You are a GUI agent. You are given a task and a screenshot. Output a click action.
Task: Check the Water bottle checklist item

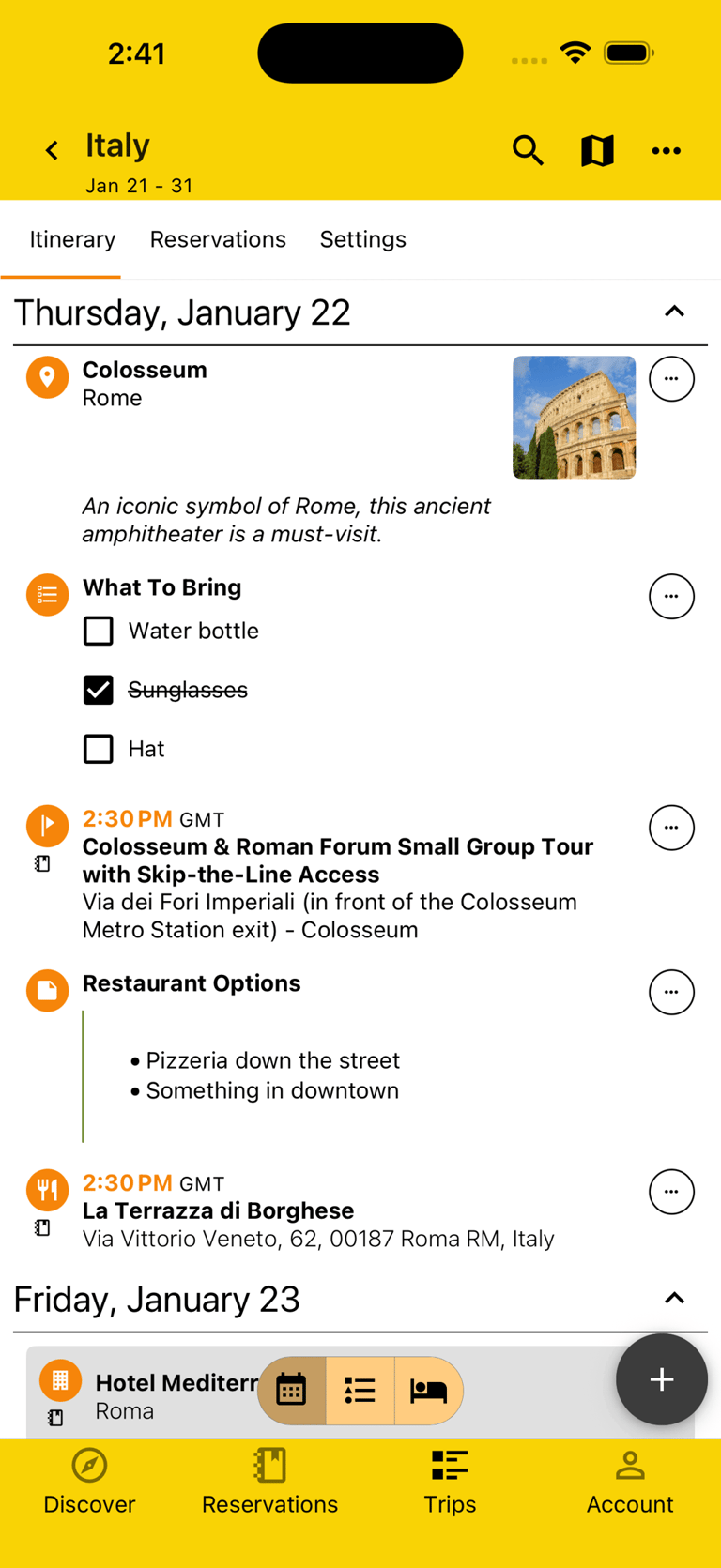point(98,631)
